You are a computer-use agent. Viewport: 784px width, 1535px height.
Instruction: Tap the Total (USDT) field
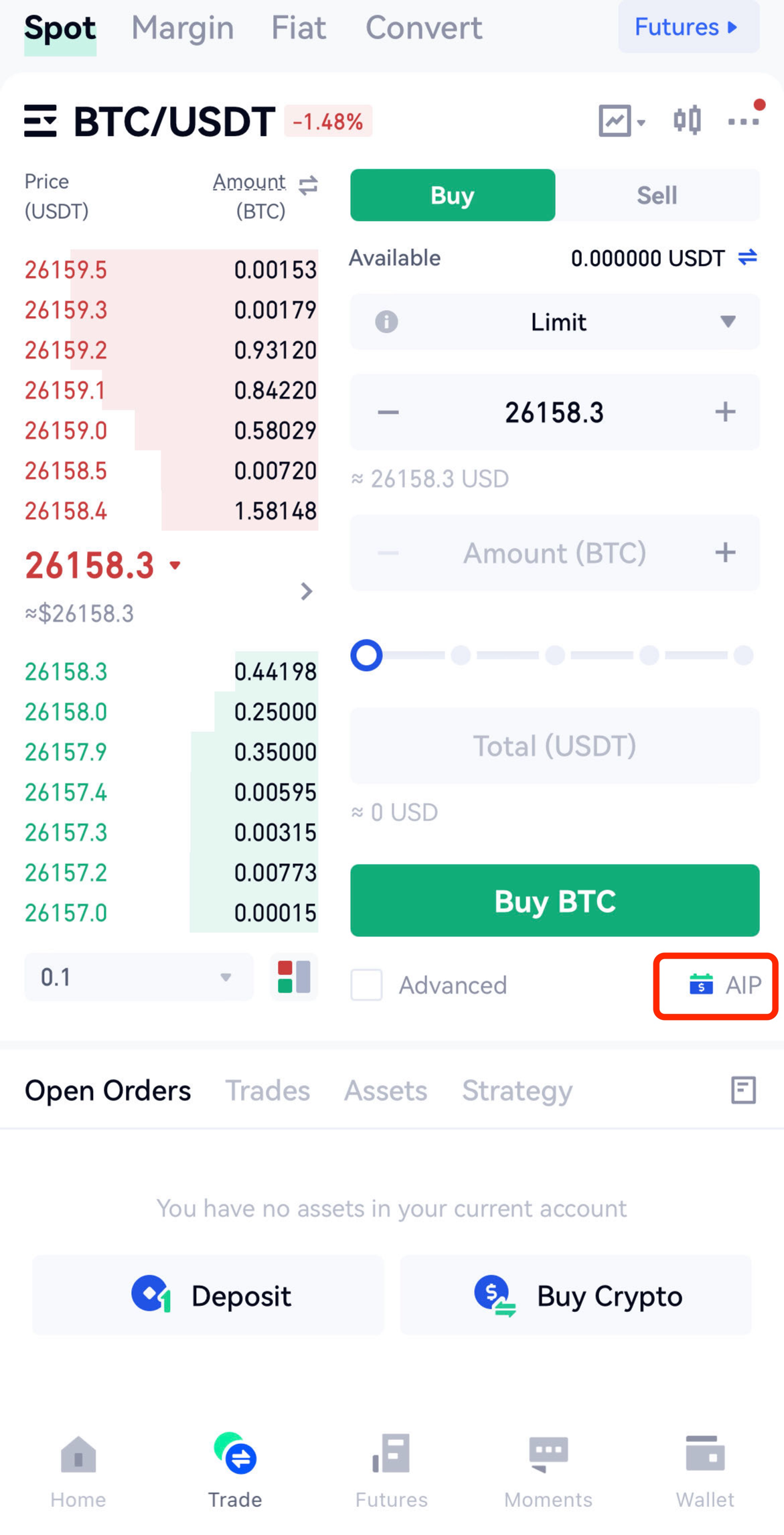[x=554, y=746]
